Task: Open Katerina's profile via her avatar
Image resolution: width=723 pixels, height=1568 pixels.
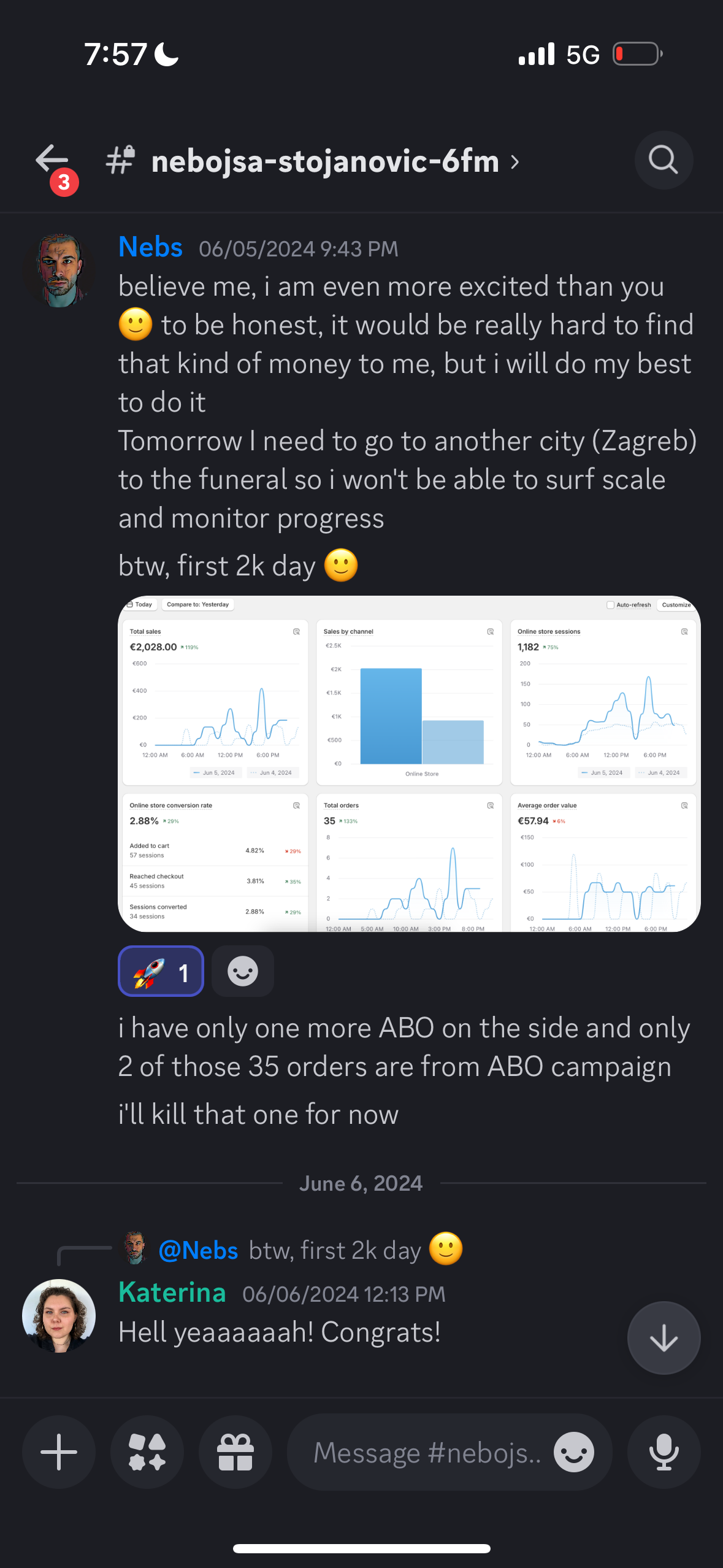Action: pos(59,1315)
